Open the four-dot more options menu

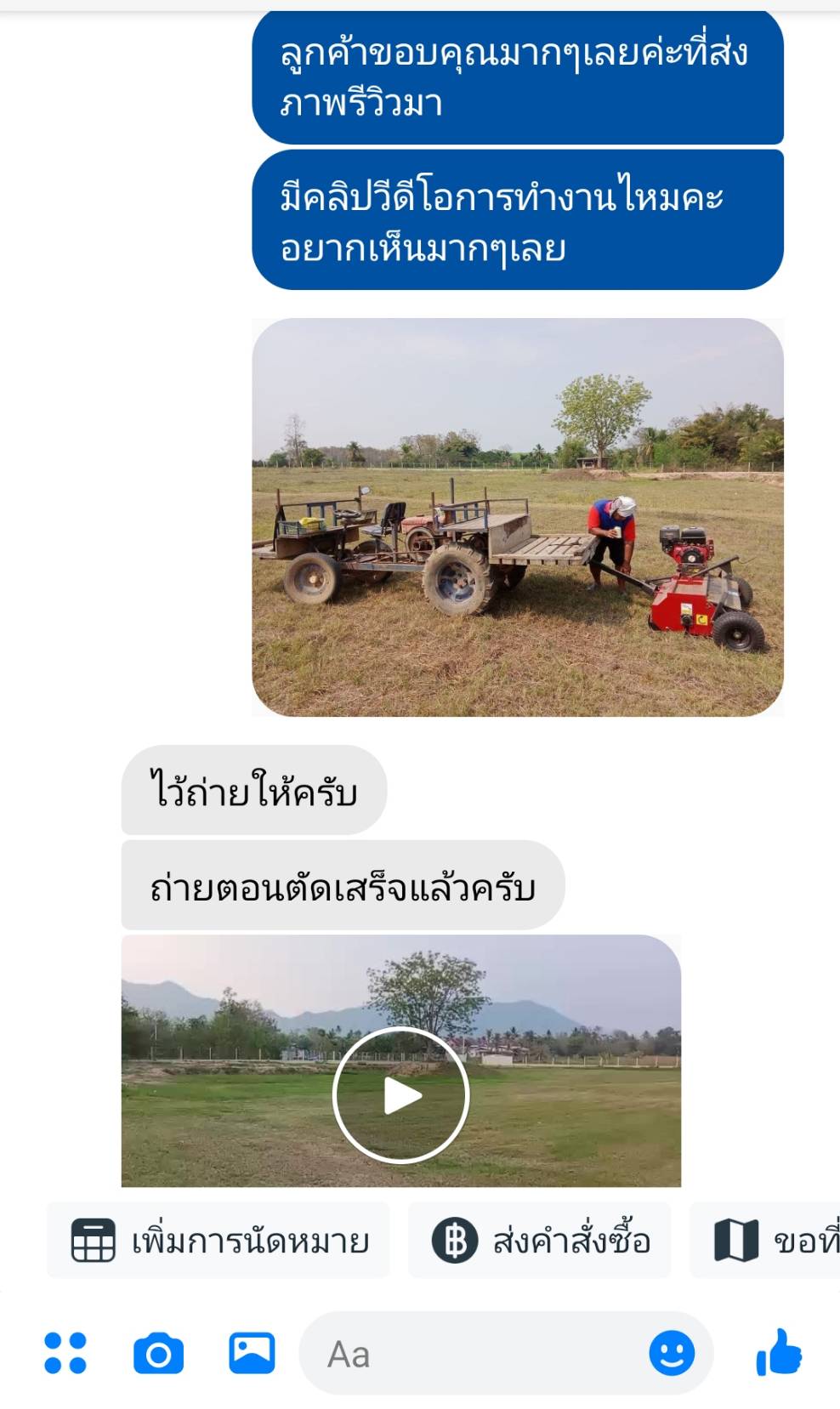pyautogui.click(x=65, y=1353)
